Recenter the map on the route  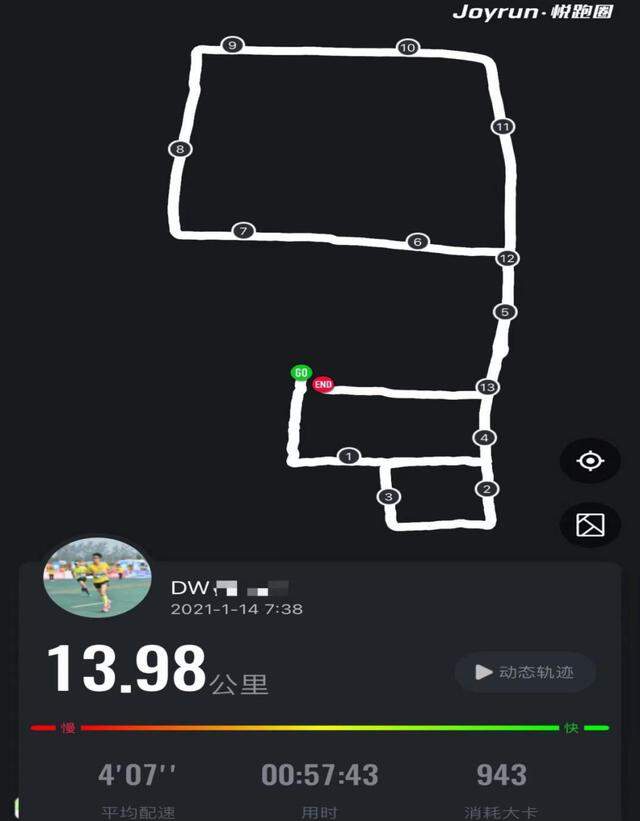(590, 461)
